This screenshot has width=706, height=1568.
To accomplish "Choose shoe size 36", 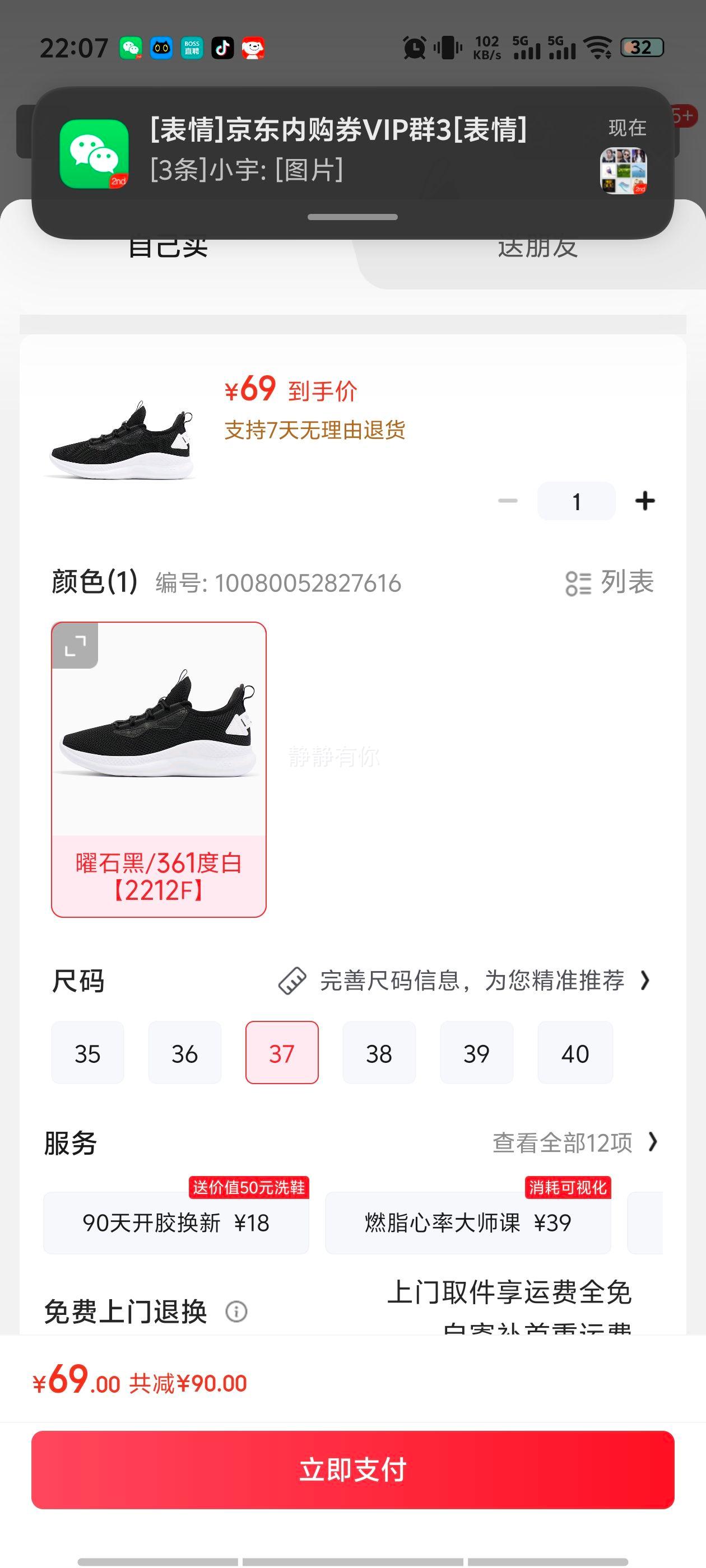I will coord(184,1052).
